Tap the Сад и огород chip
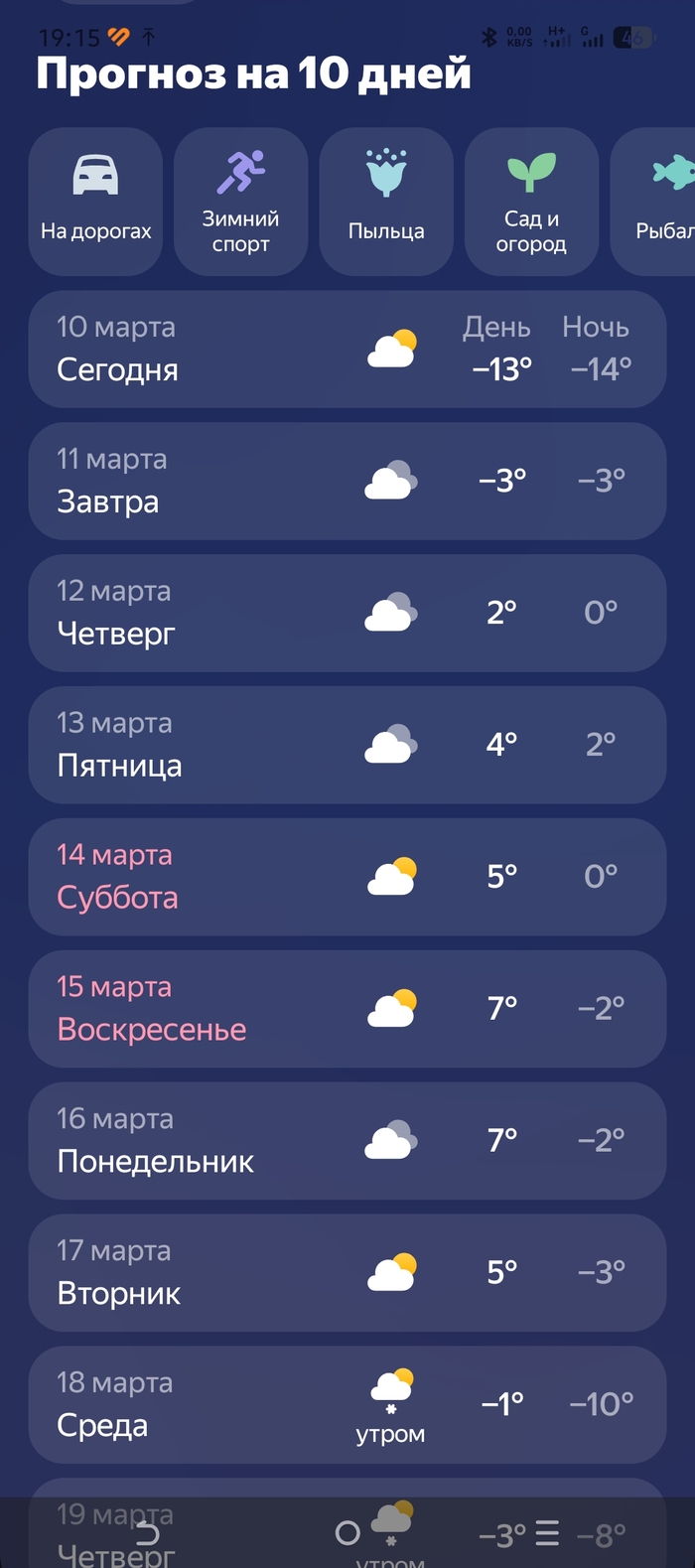Image resolution: width=695 pixels, height=1568 pixels. click(531, 202)
